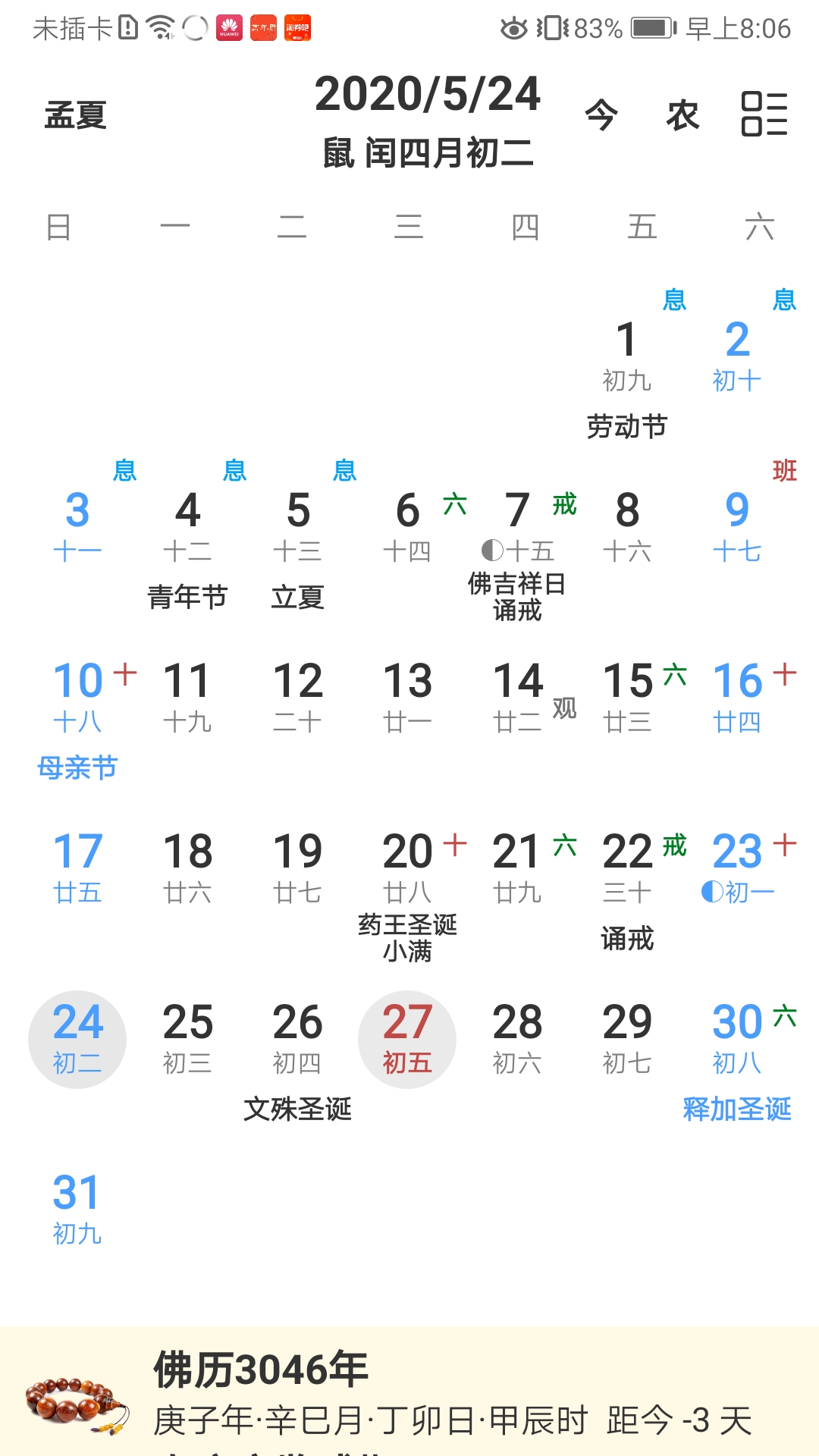Jump to today with the 今 button
819x1456 pixels.
point(601,115)
